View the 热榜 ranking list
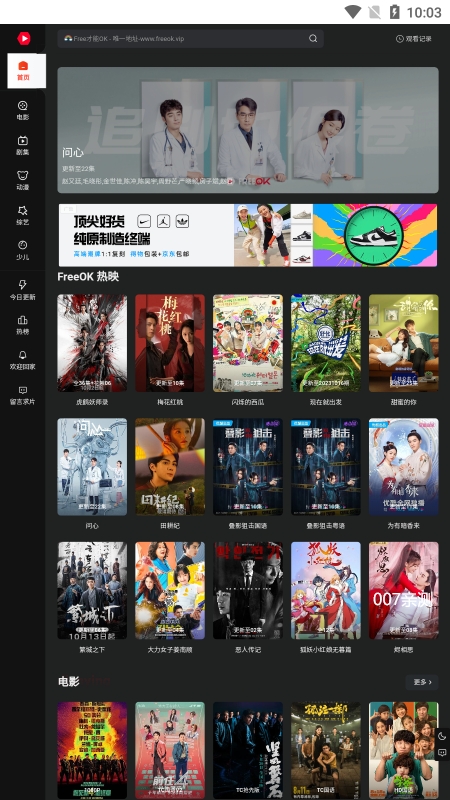Viewport: 450px width, 800px height. [22, 325]
